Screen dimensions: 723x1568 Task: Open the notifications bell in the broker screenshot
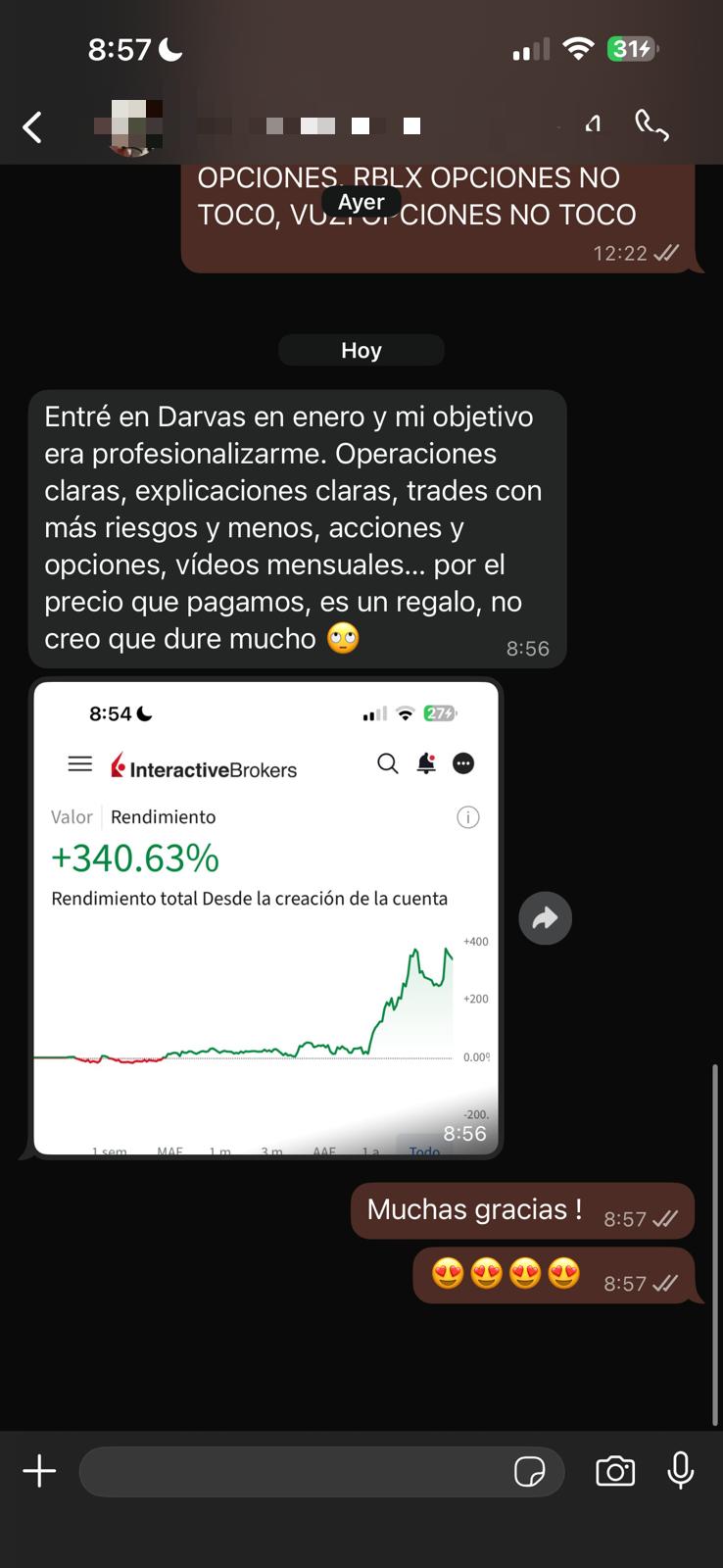pos(425,763)
